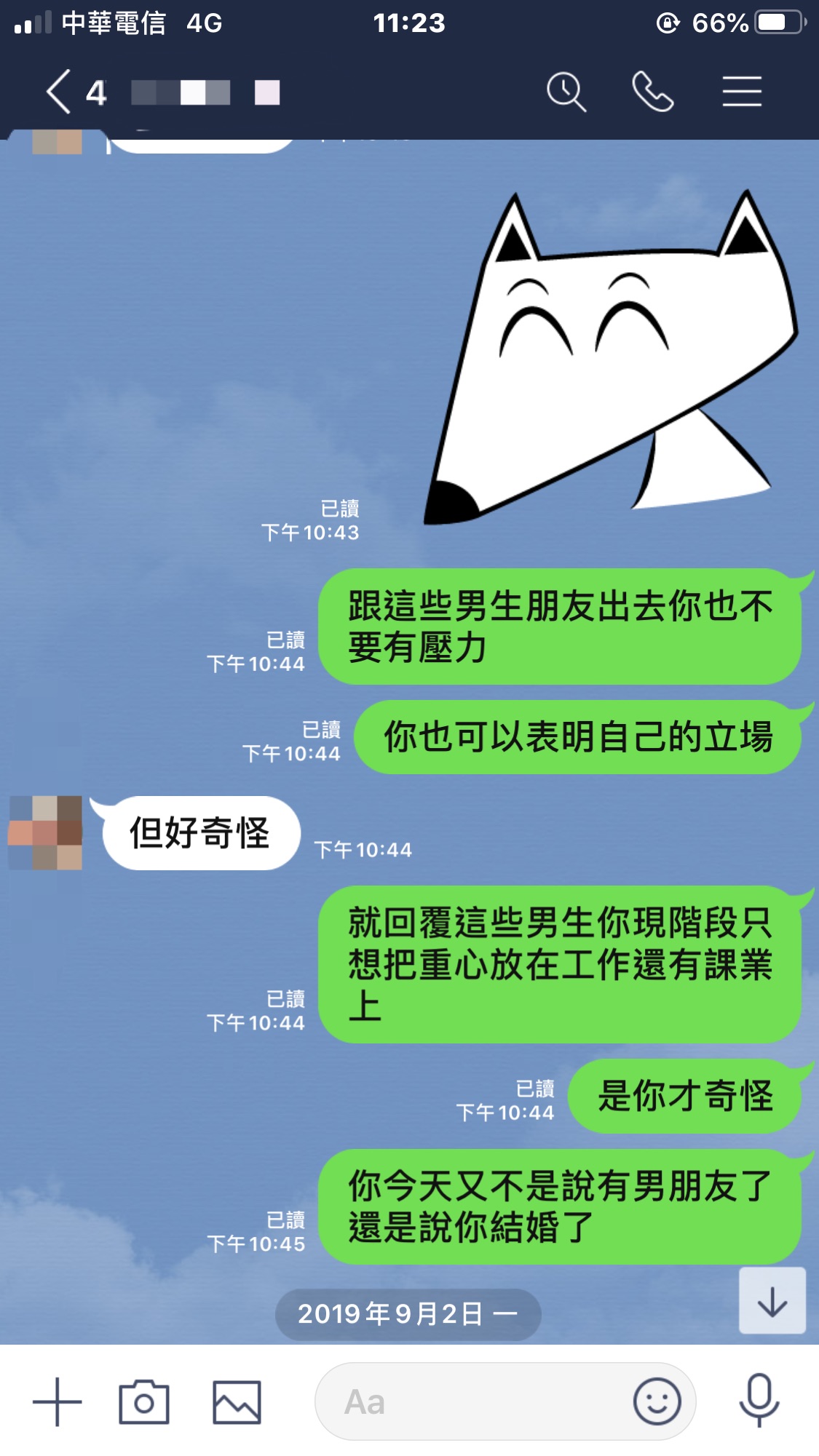Screen dimensions: 819x1456
Task: Record a voice message
Action: tap(759, 1400)
